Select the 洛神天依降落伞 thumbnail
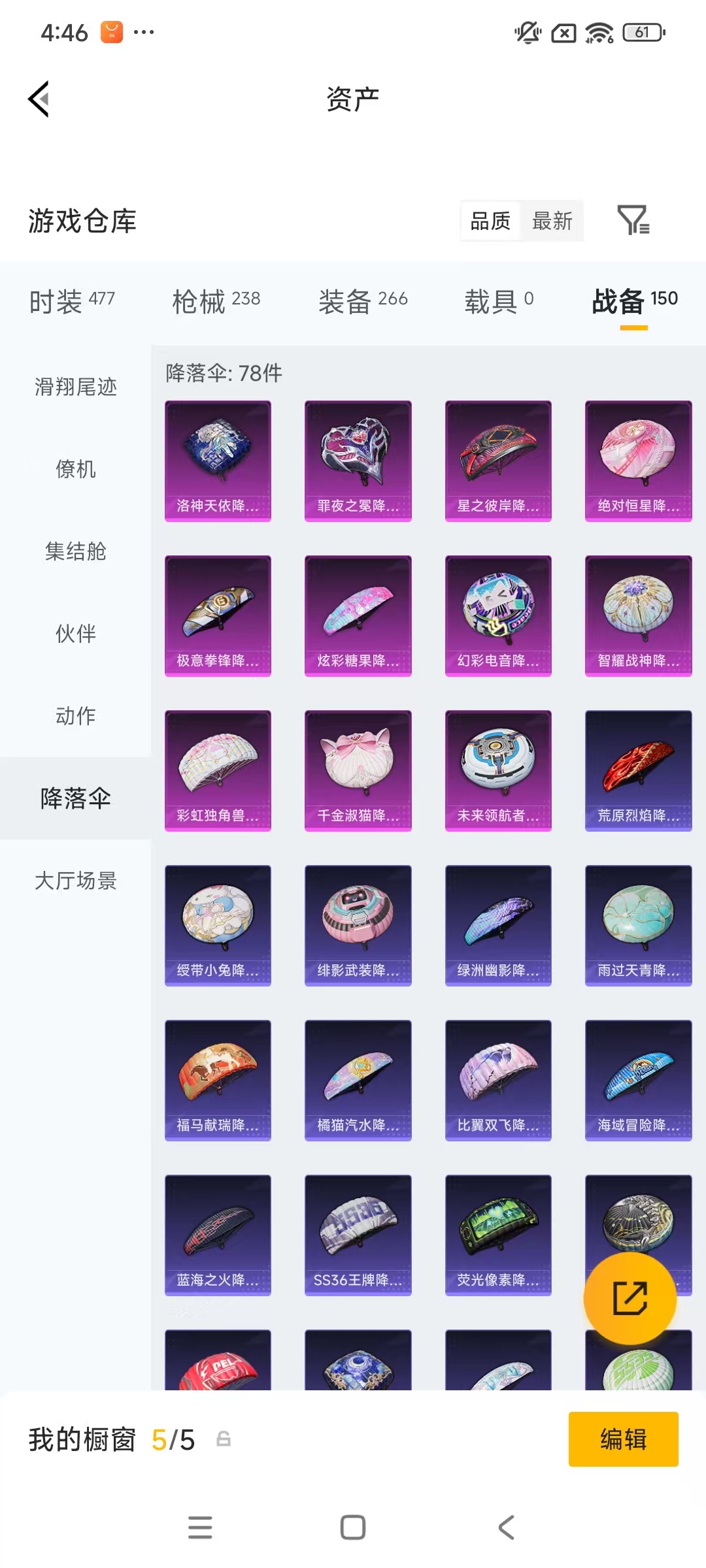 [x=218, y=461]
